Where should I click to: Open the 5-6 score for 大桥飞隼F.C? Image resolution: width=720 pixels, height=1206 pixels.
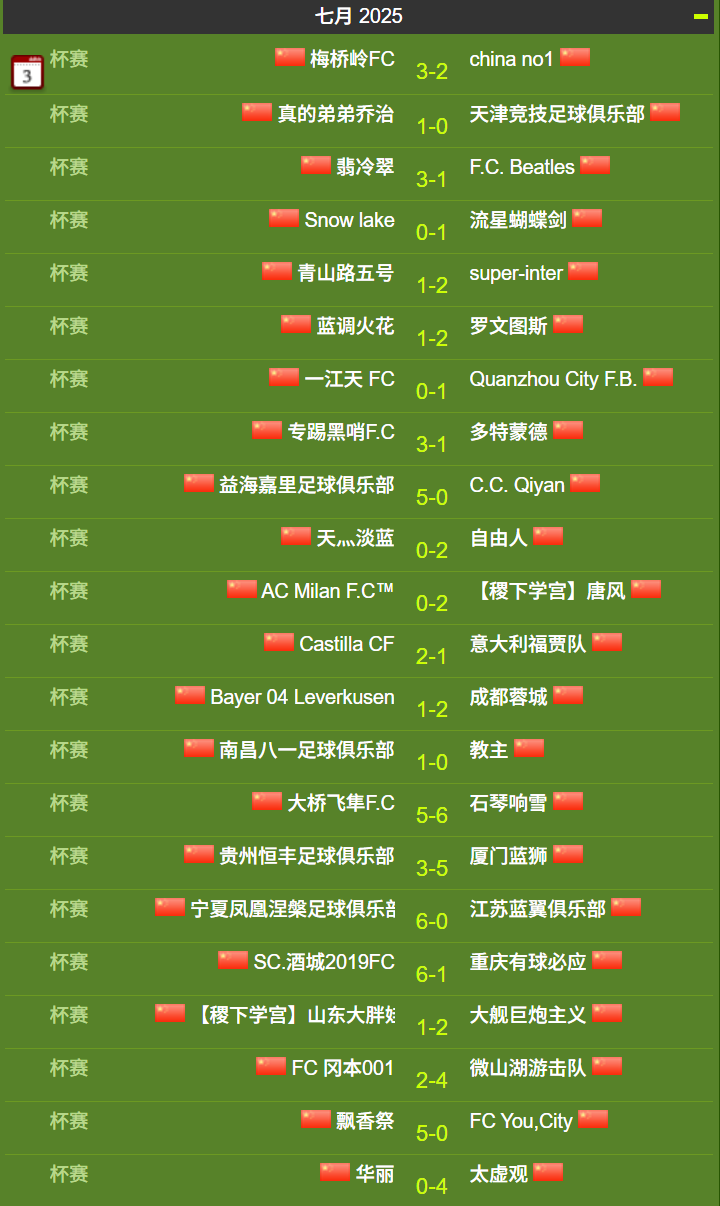[x=432, y=815]
